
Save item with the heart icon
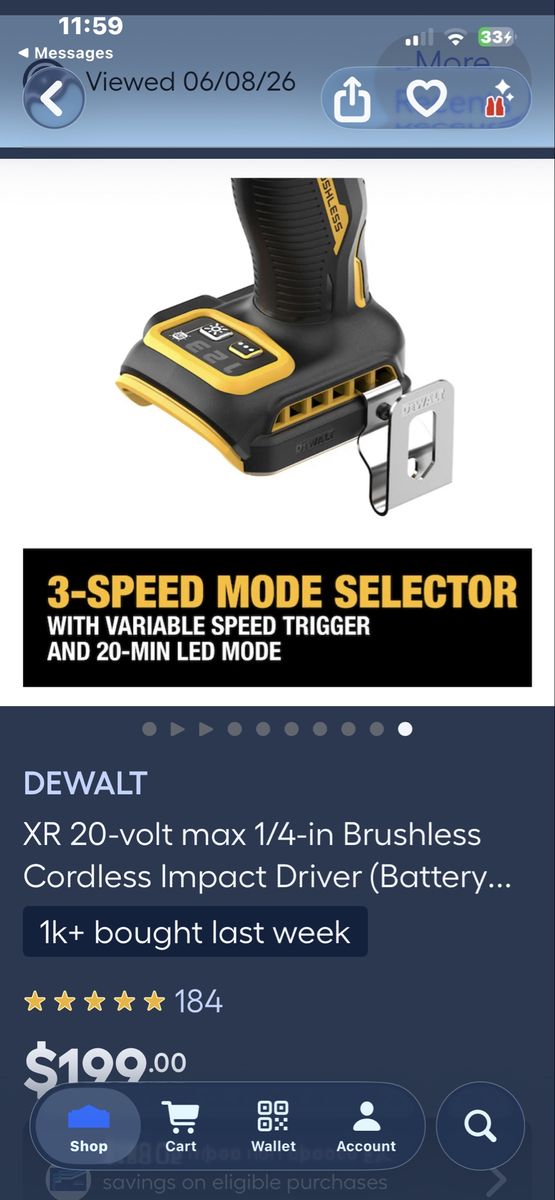point(427,98)
